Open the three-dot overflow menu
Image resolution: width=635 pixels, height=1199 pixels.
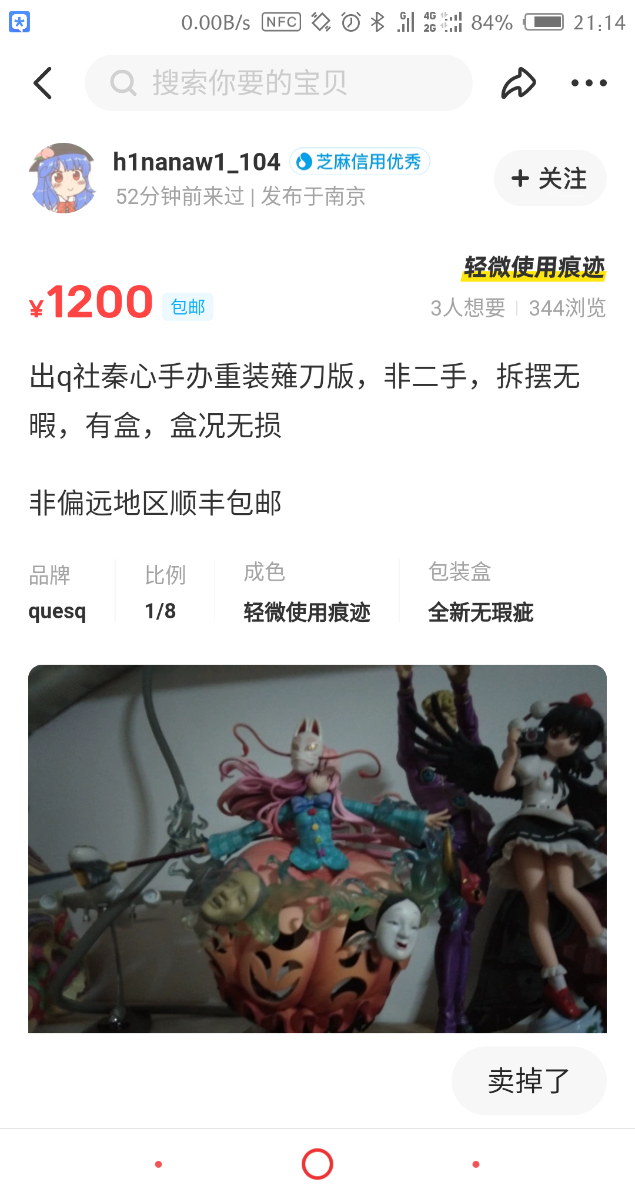coord(589,83)
